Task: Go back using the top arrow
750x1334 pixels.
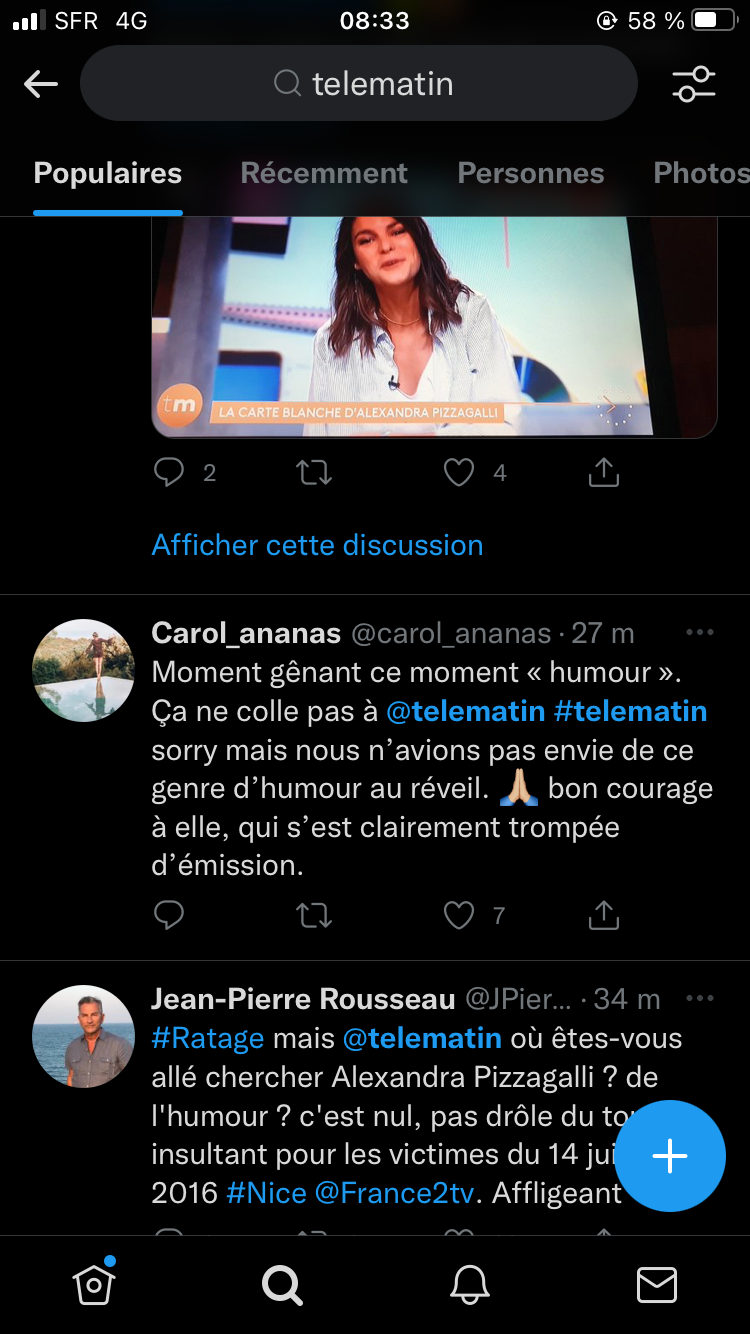Action: 41,84
